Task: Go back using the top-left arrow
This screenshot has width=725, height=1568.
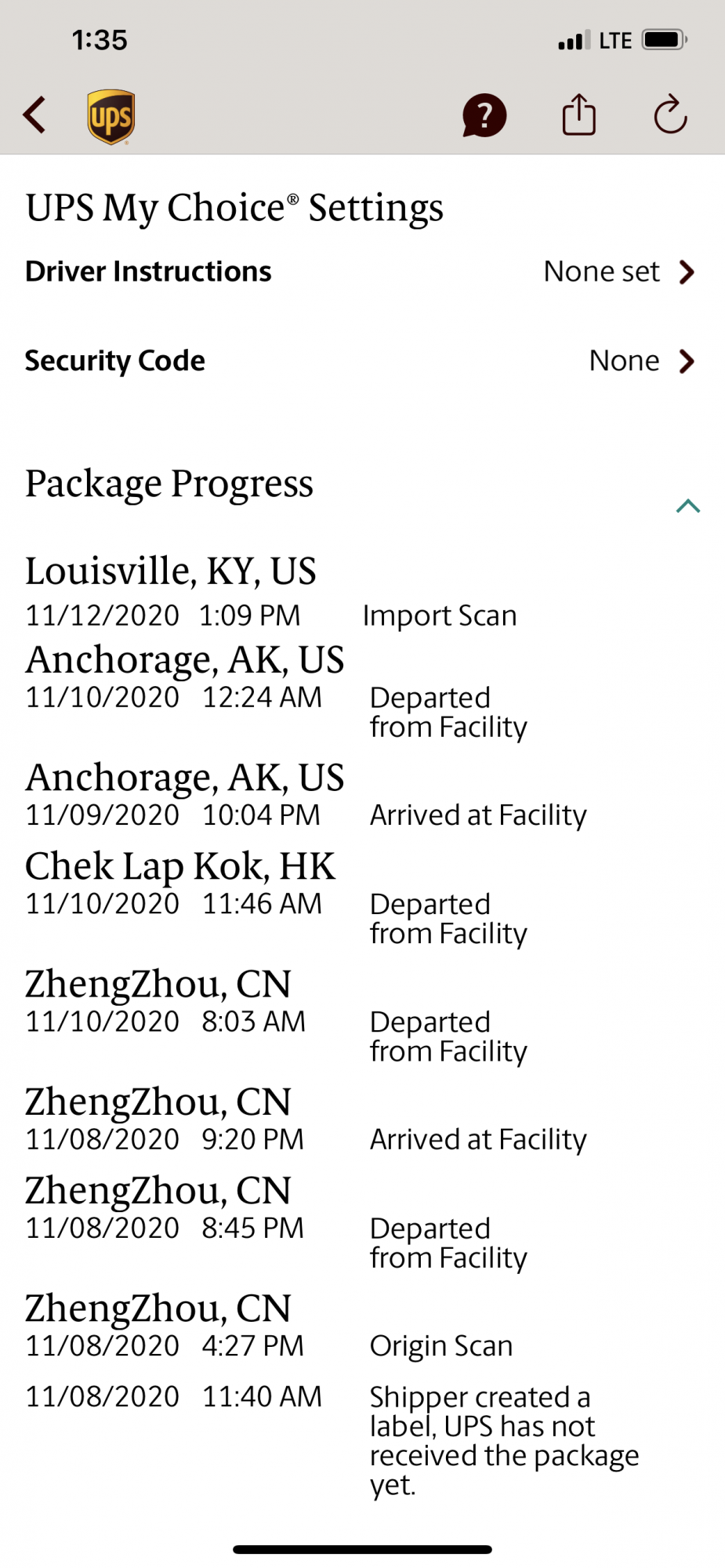Action: tap(34, 116)
